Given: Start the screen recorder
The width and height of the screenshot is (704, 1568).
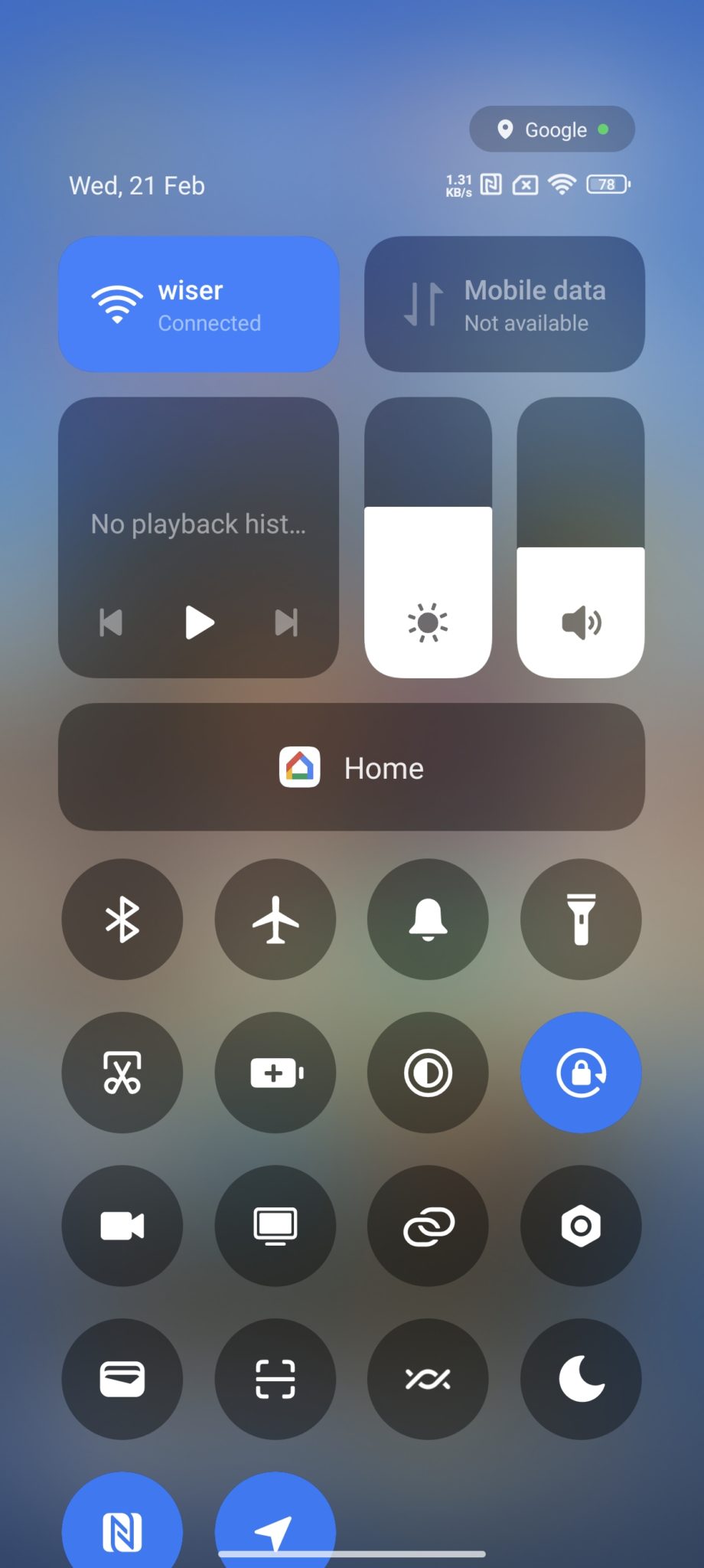Looking at the screenshot, I should (x=122, y=1225).
